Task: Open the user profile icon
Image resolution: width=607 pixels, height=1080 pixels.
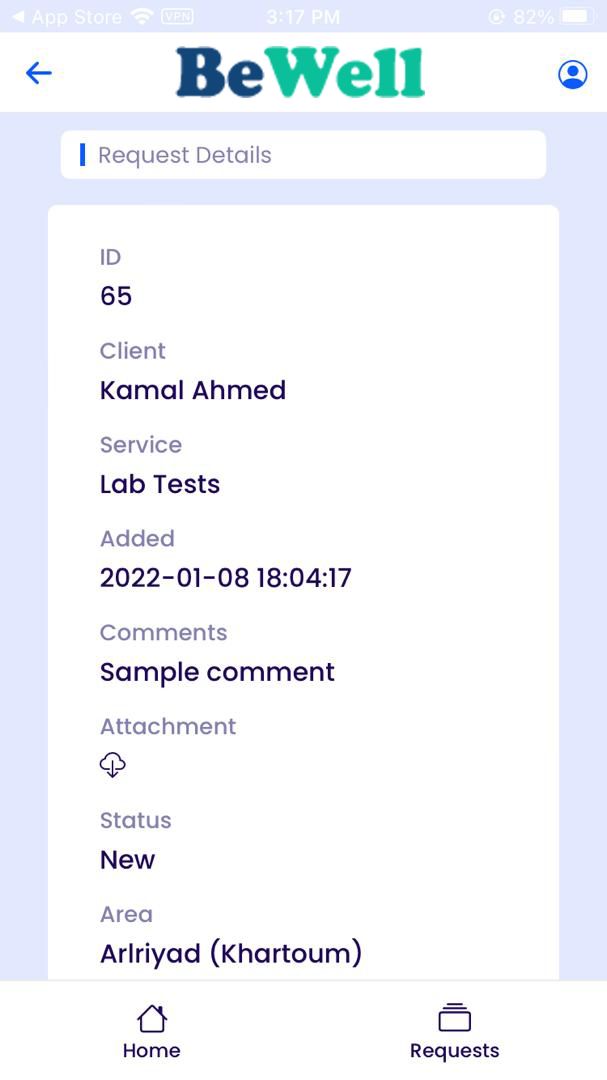Action: [x=572, y=74]
